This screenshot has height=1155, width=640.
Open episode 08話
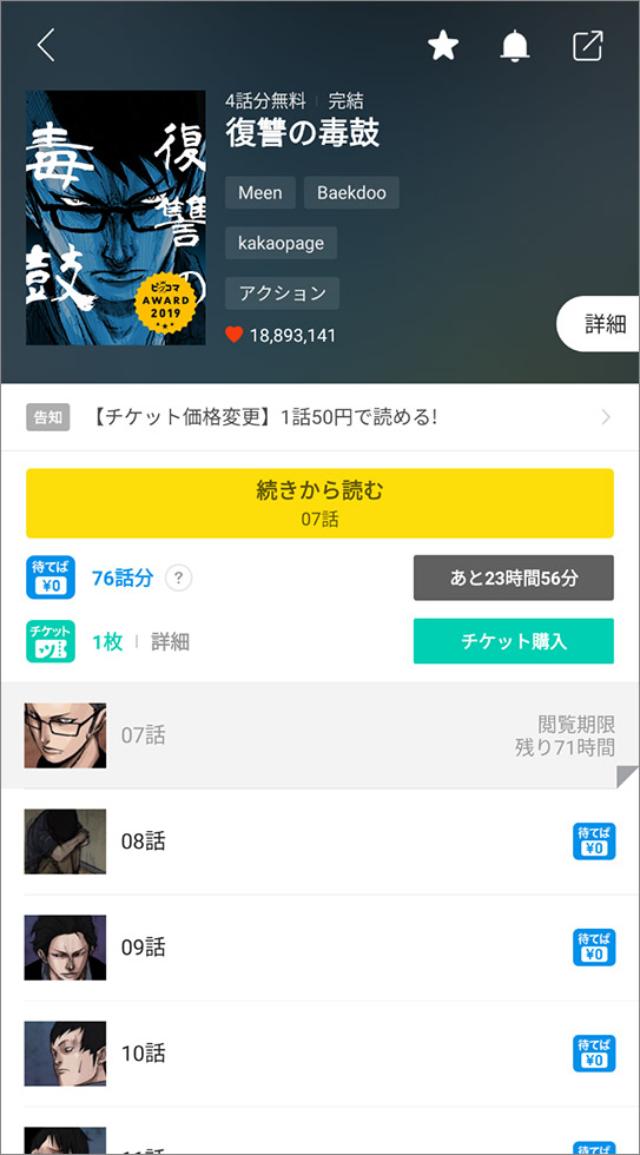320,841
